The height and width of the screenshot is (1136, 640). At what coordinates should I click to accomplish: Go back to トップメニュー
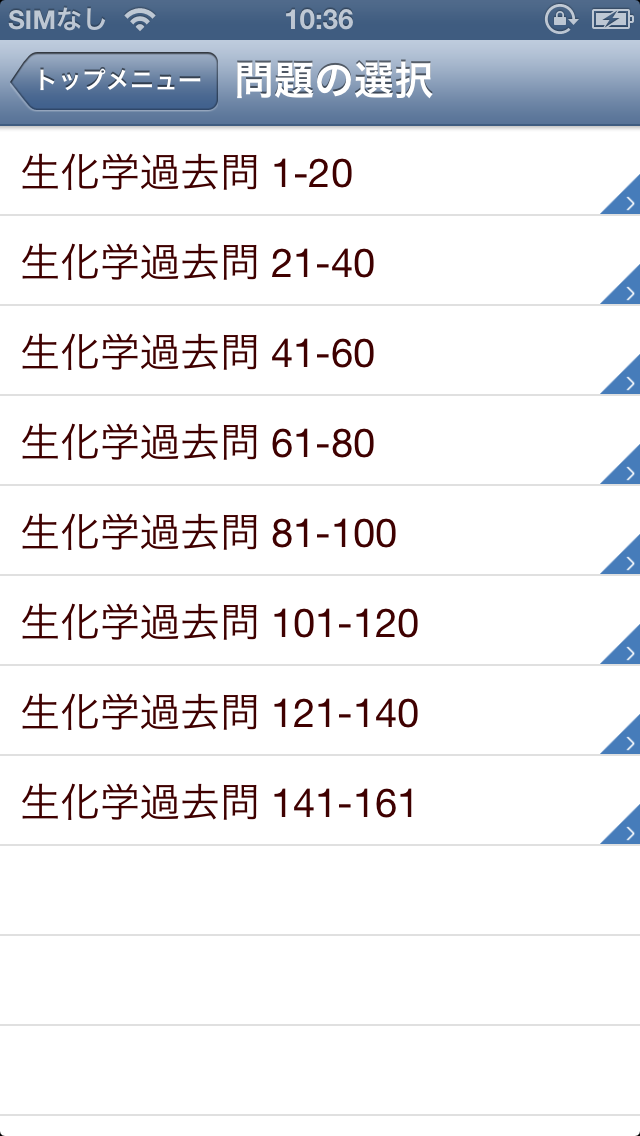[x=115, y=81]
